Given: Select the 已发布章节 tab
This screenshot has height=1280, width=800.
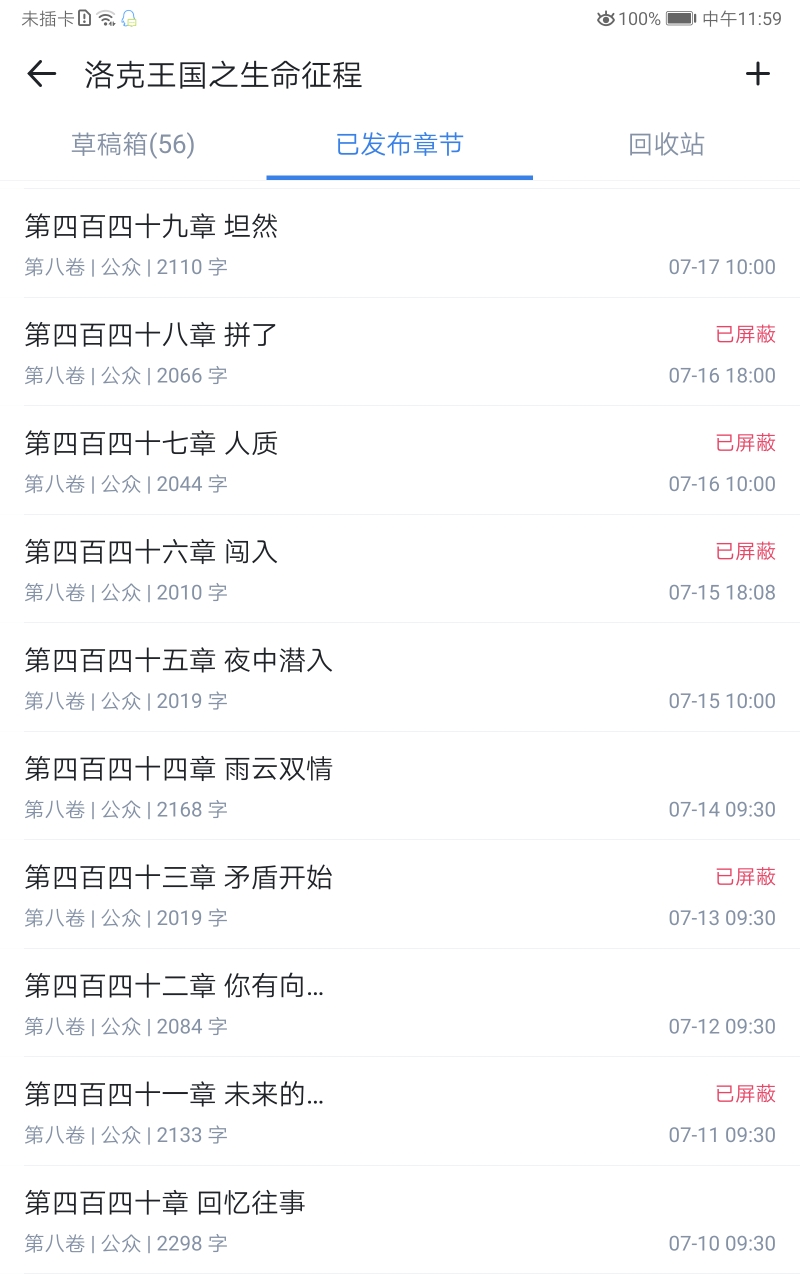Looking at the screenshot, I should [x=399, y=145].
